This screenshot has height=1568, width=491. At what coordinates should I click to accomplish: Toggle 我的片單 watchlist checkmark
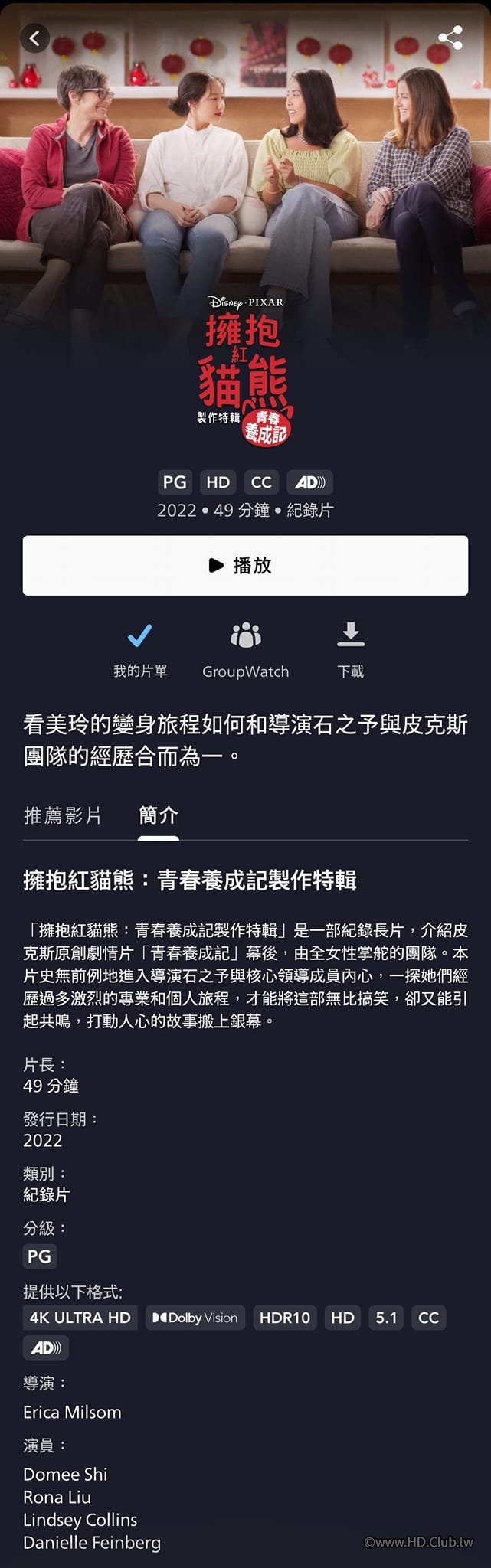140,635
